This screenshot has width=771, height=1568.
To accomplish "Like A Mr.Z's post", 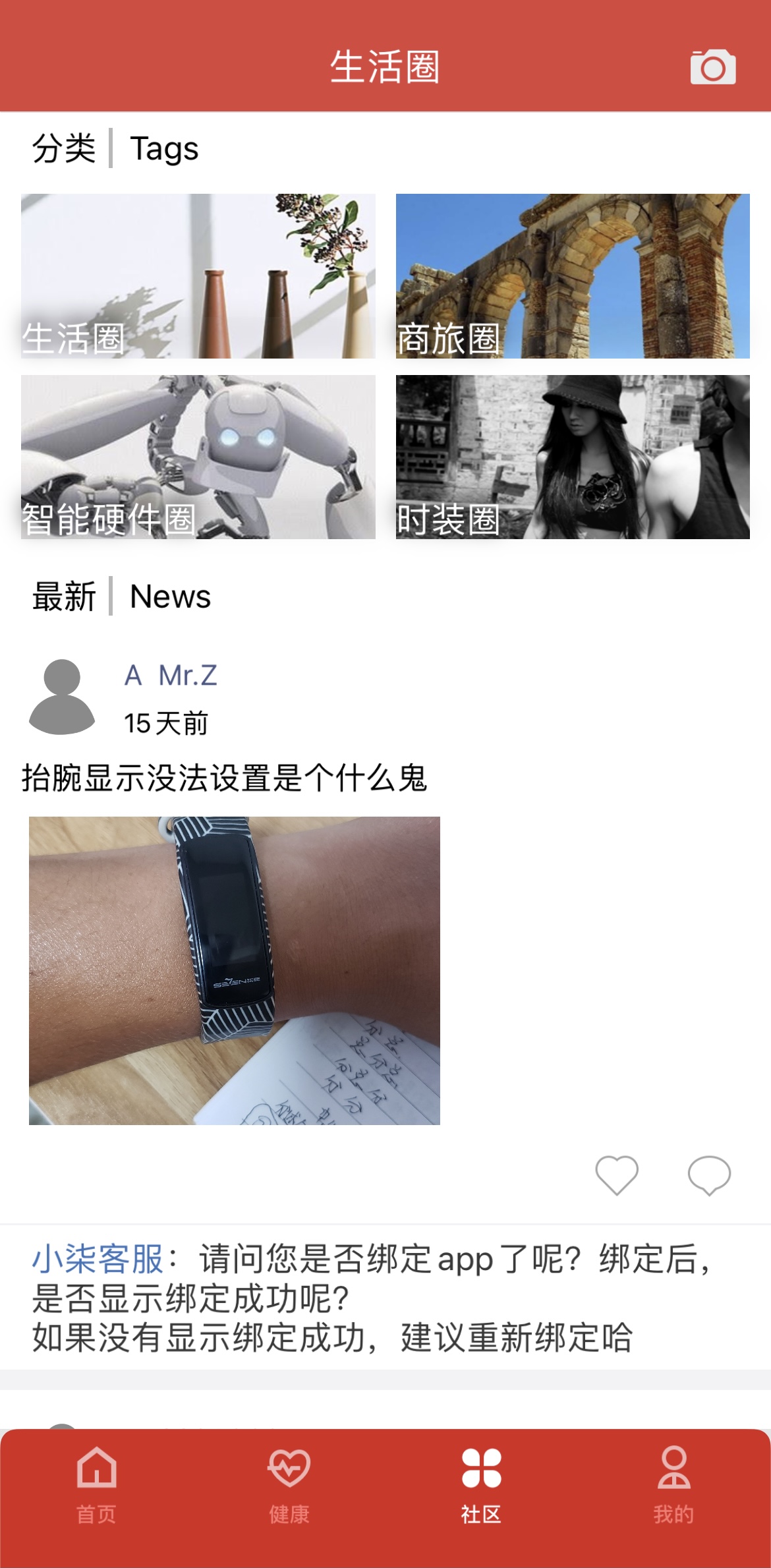I will pos(617,1175).
